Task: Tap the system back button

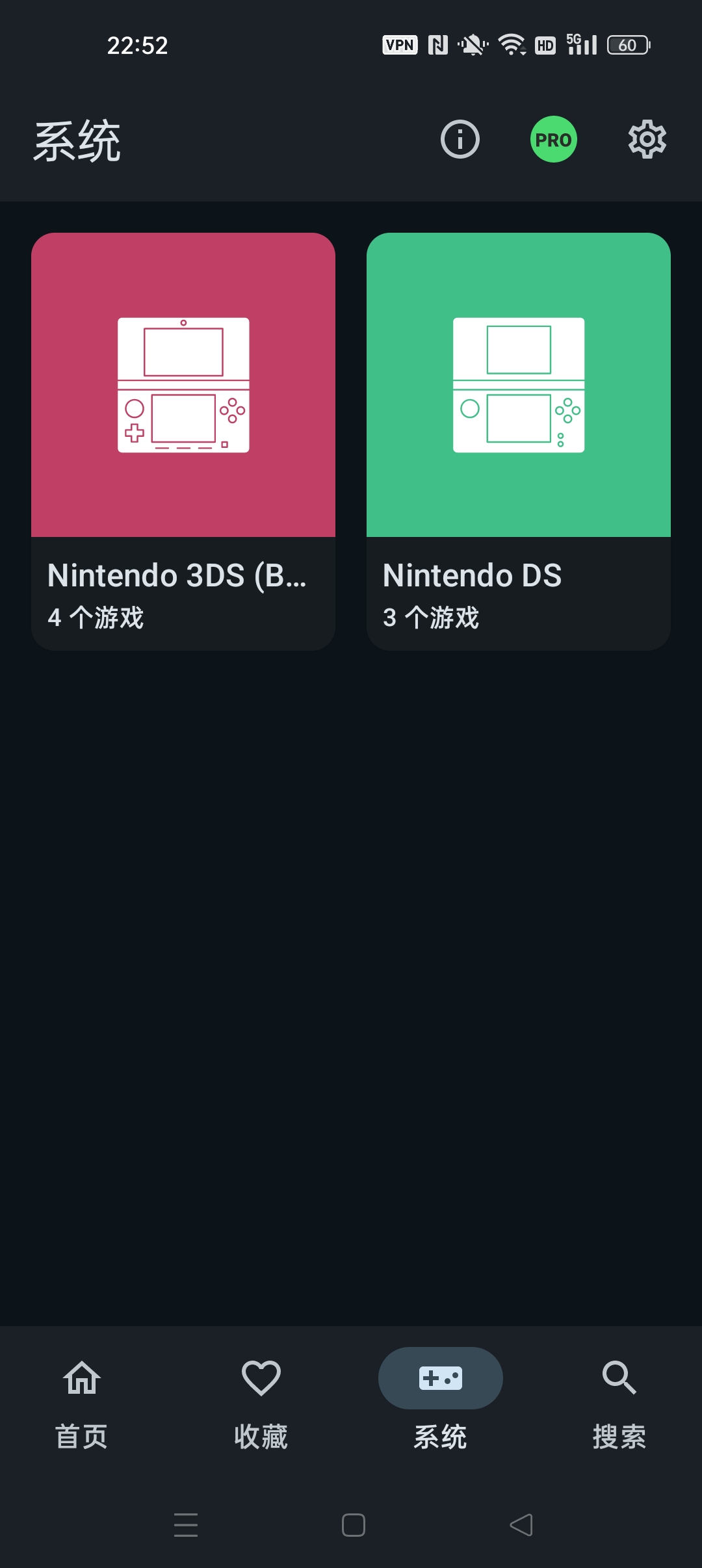Action: click(521, 1525)
